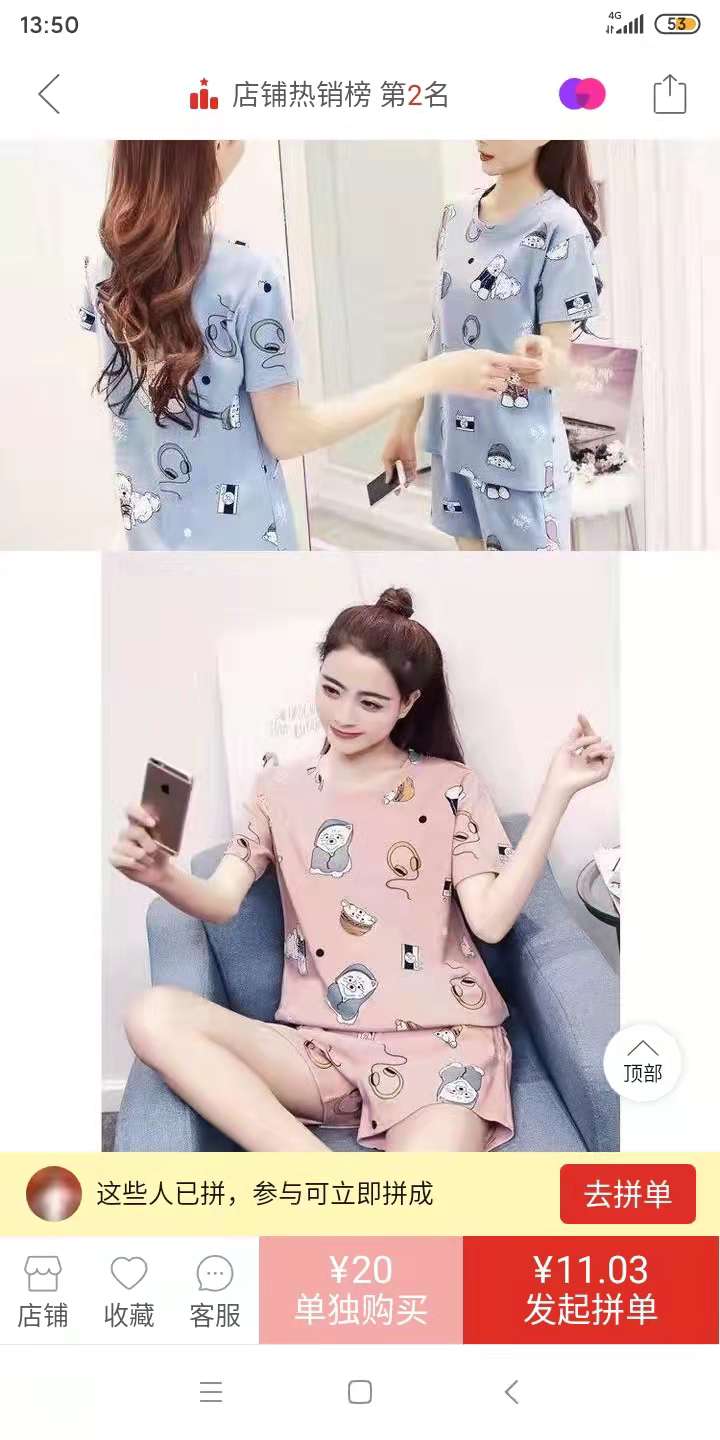Buy alone for ¥20 单独购买
The image size is (720, 1440).
tap(360, 1290)
